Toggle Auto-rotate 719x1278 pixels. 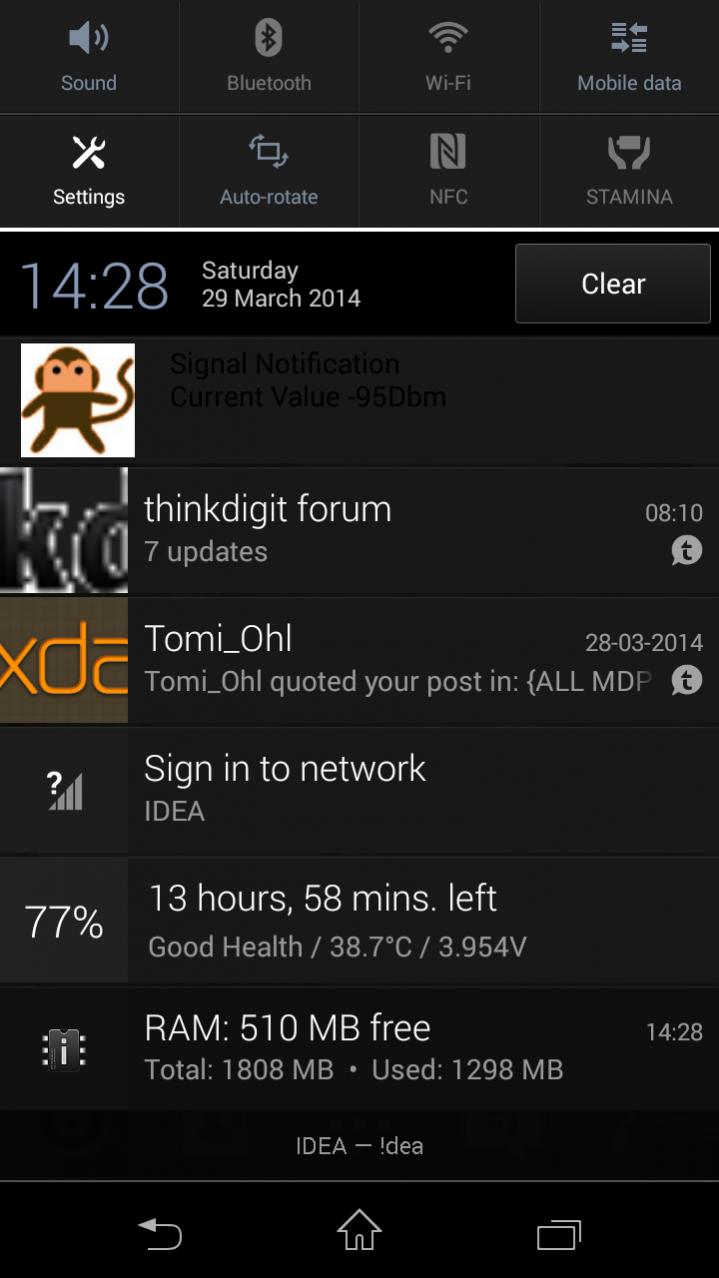(268, 170)
